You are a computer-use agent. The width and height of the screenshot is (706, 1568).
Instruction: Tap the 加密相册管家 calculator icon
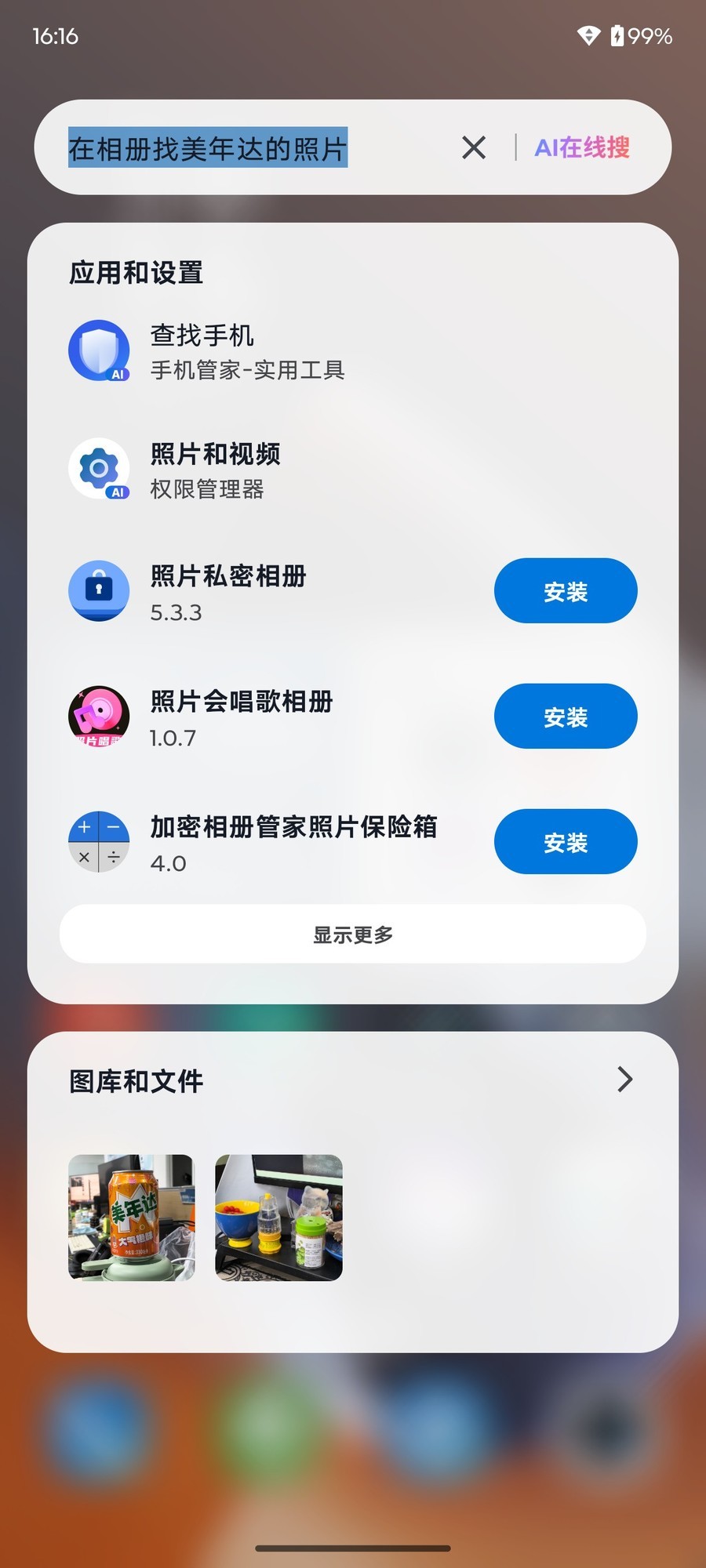coord(100,842)
